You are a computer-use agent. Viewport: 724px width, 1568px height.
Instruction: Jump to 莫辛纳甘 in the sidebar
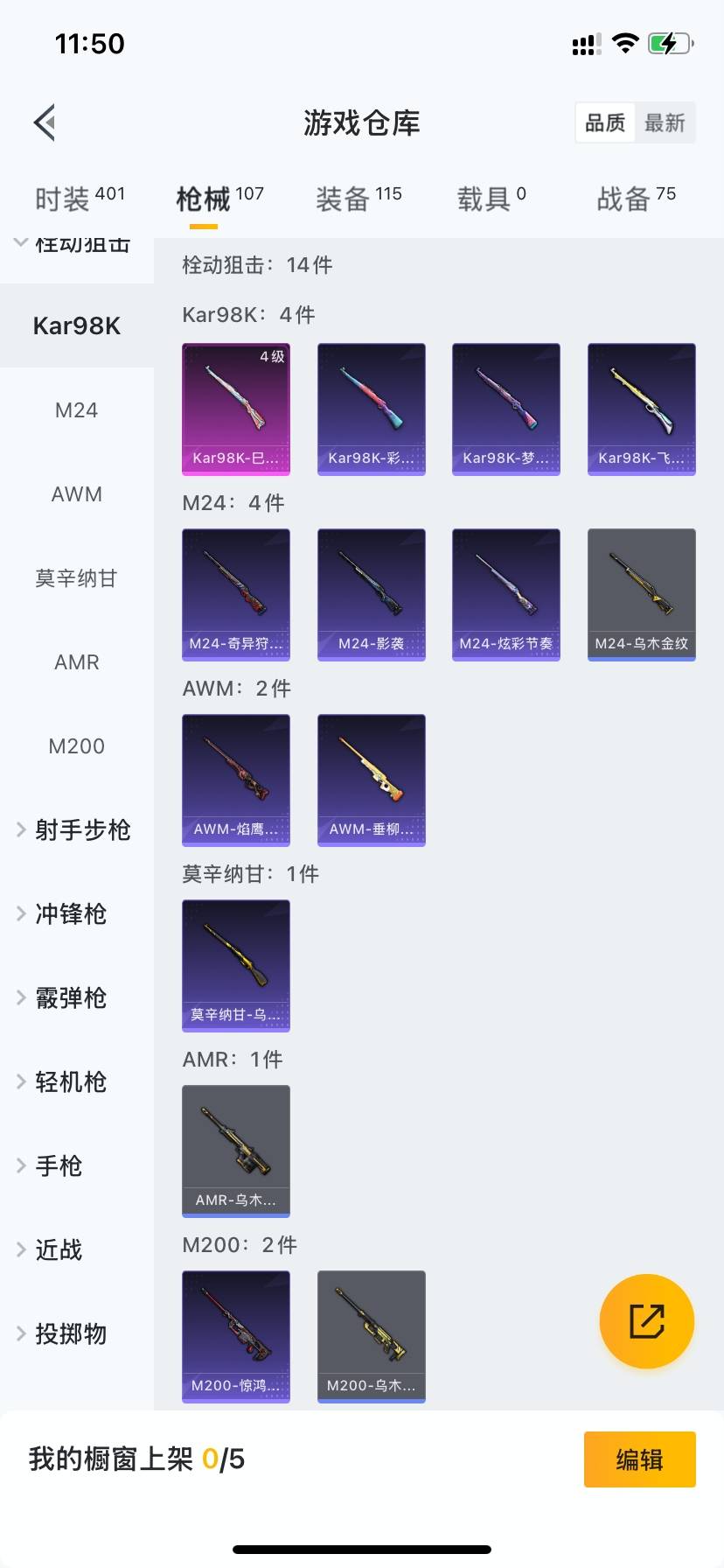(77, 578)
